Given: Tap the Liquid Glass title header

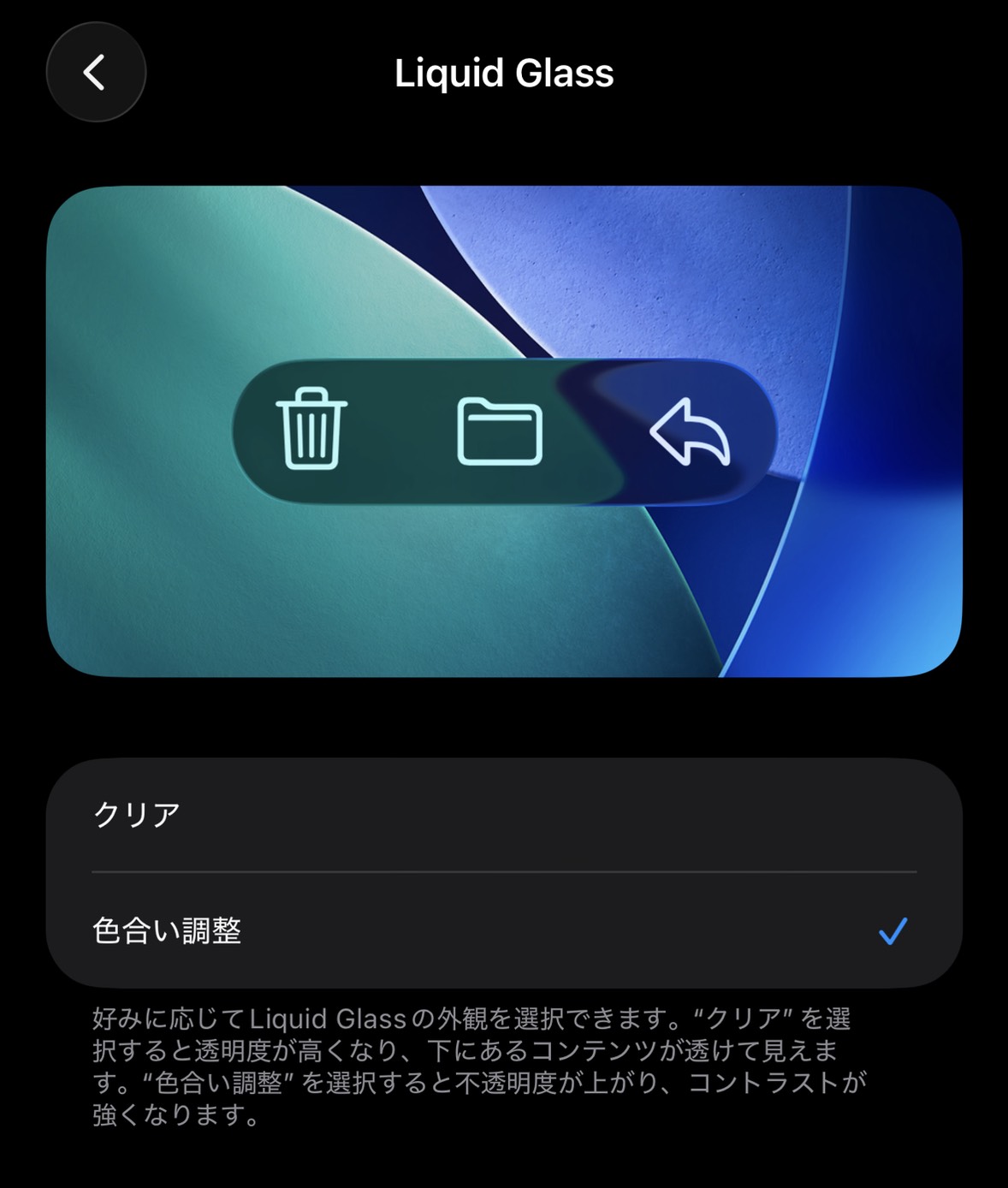Looking at the screenshot, I should coord(504,73).
